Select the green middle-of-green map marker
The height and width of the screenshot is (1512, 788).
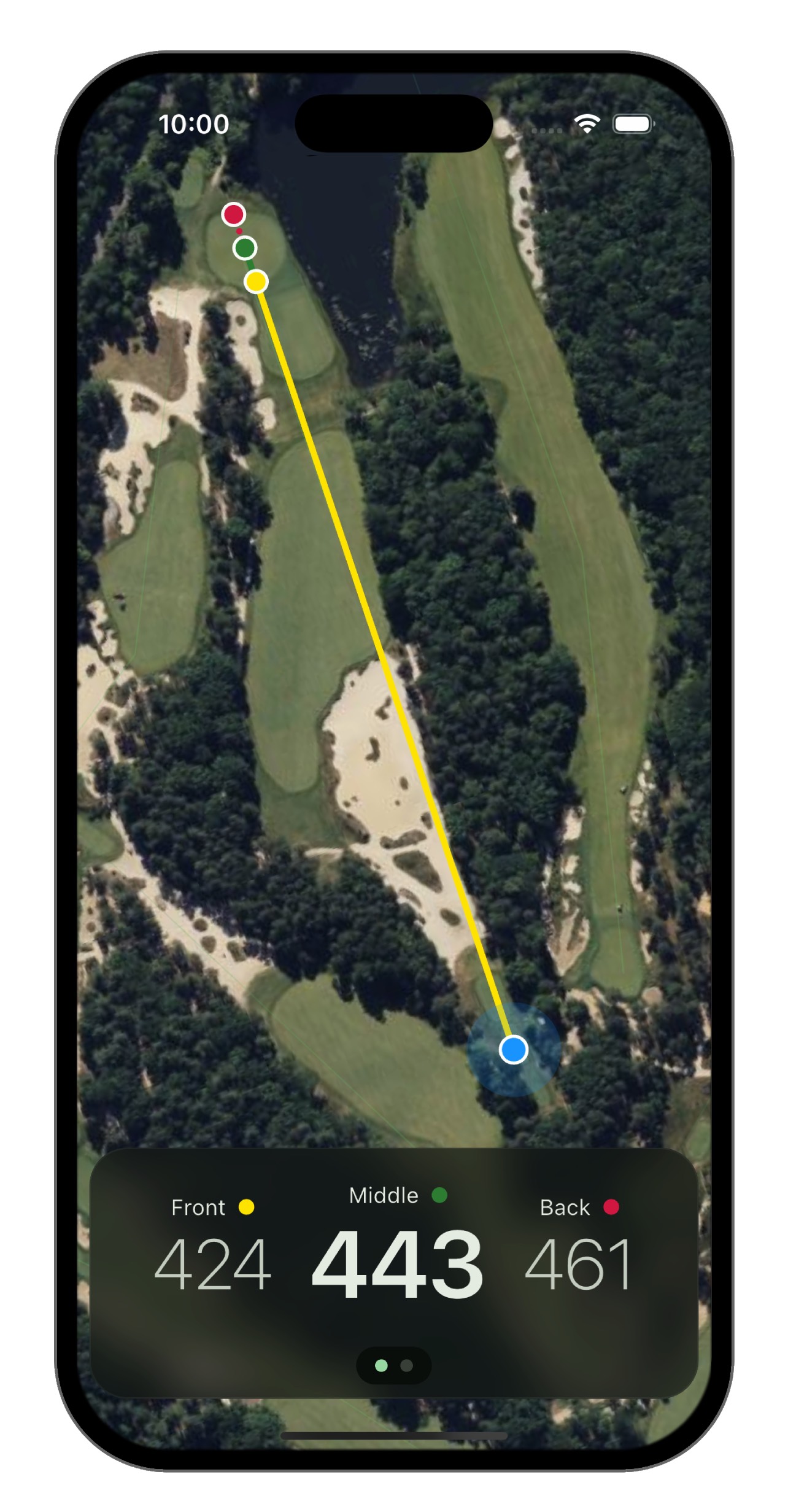click(245, 248)
